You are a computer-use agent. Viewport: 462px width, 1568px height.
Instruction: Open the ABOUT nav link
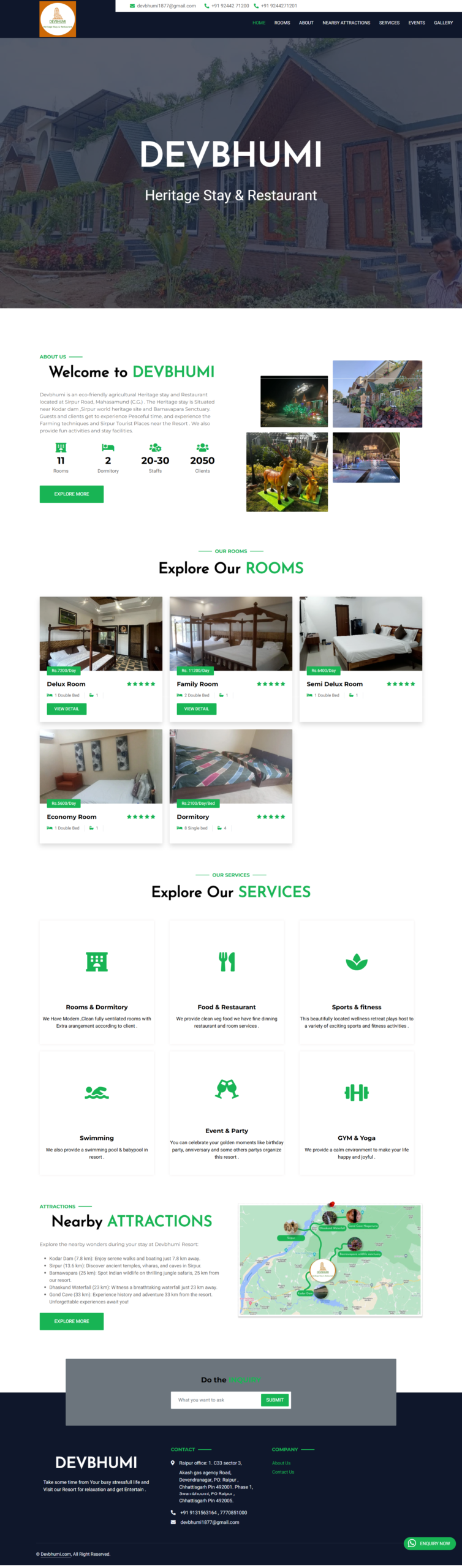pyautogui.click(x=306, y=23)
